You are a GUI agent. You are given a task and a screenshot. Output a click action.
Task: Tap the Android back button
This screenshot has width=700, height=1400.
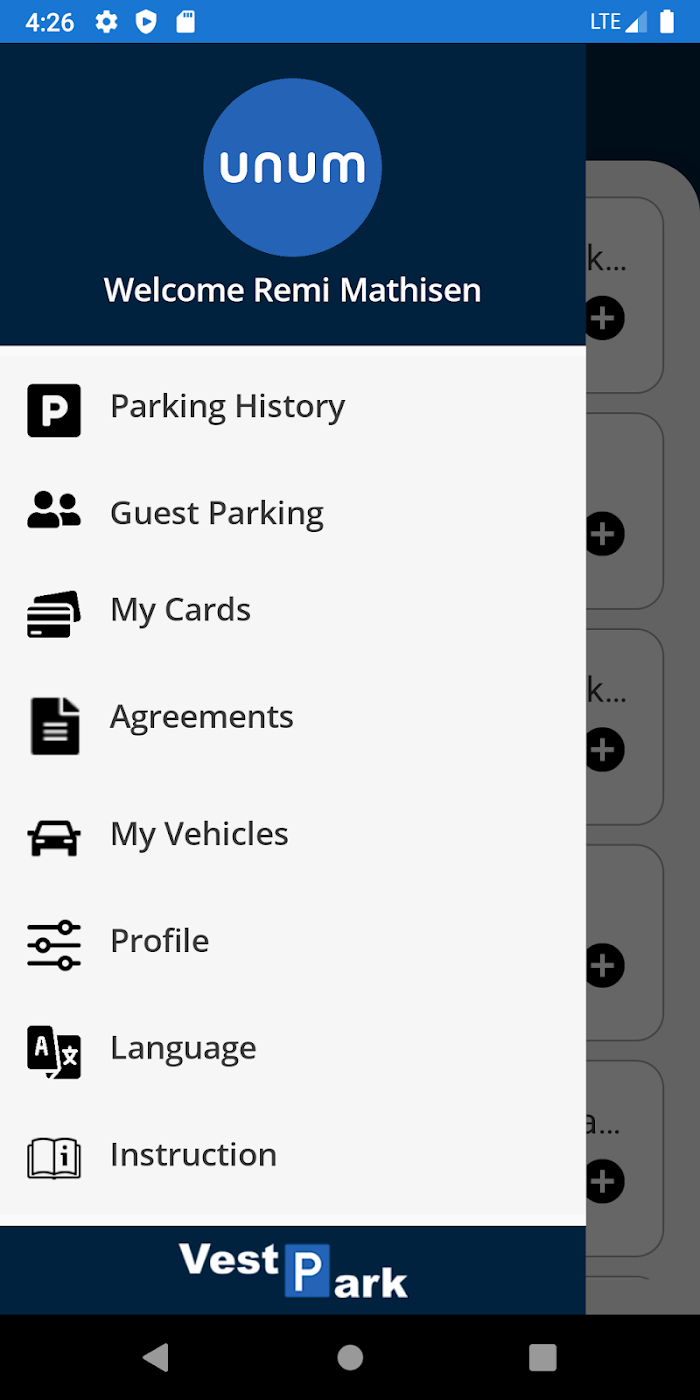coord(156,1357)
